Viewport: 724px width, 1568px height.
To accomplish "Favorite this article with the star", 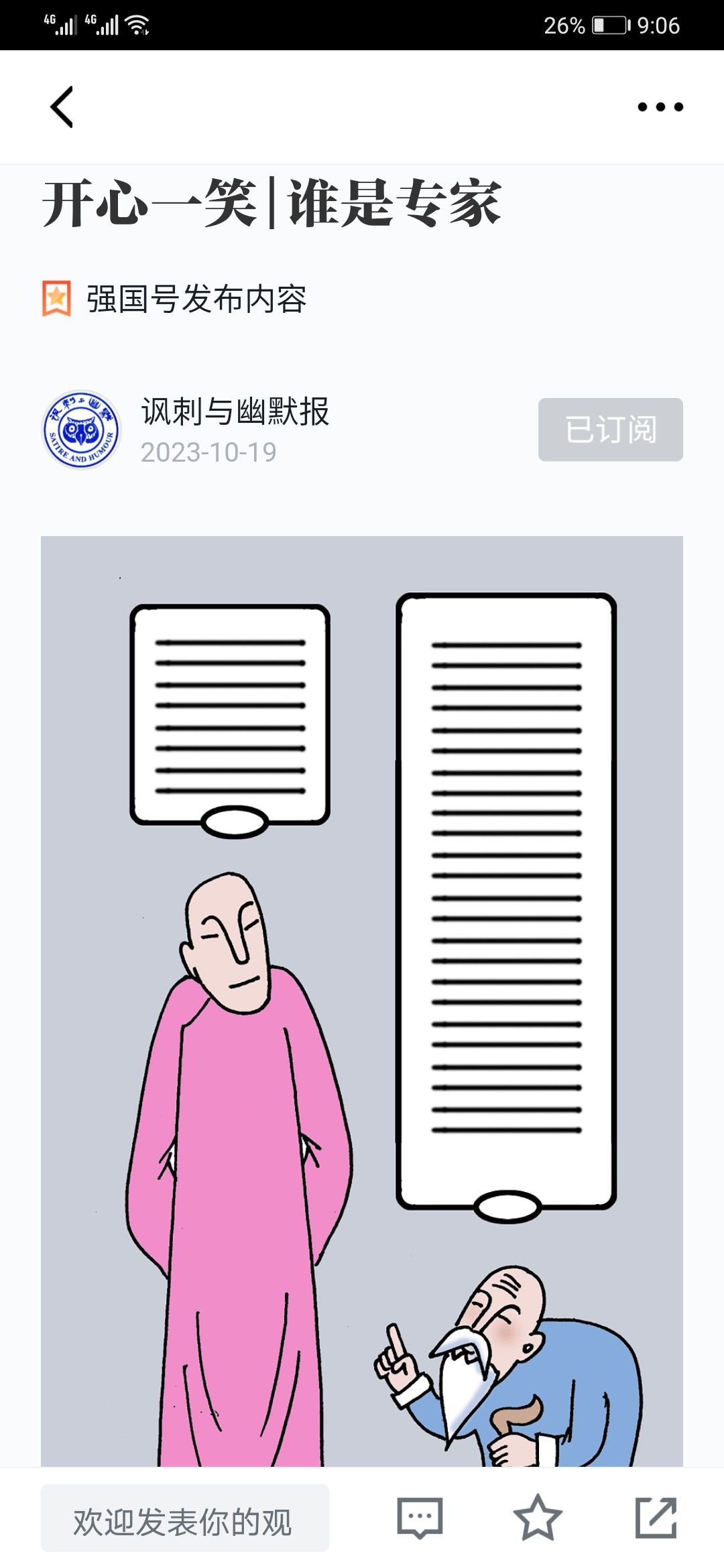I will (538, 1518).
